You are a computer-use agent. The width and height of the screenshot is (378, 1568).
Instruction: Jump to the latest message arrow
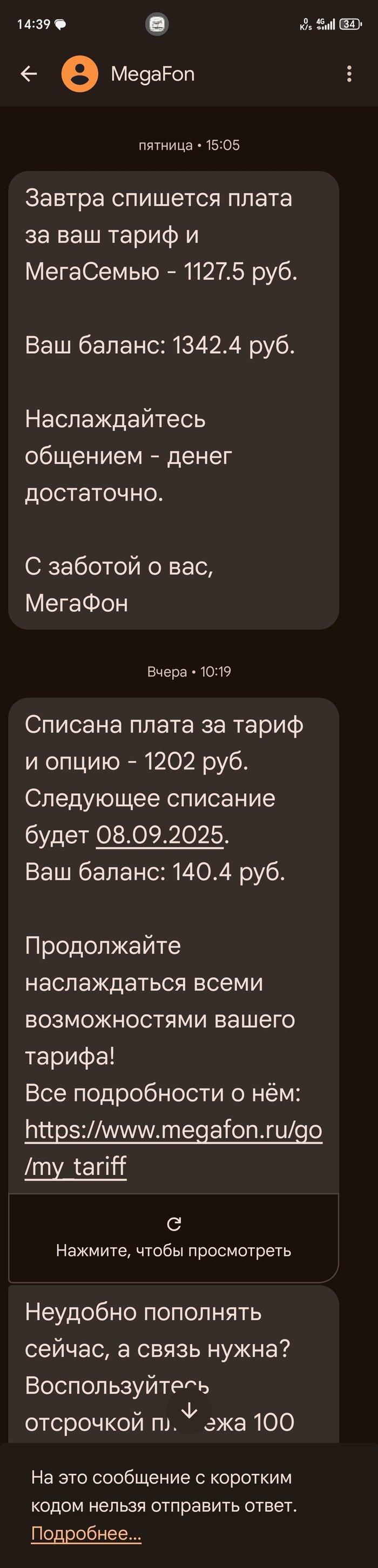point(190,1410)
